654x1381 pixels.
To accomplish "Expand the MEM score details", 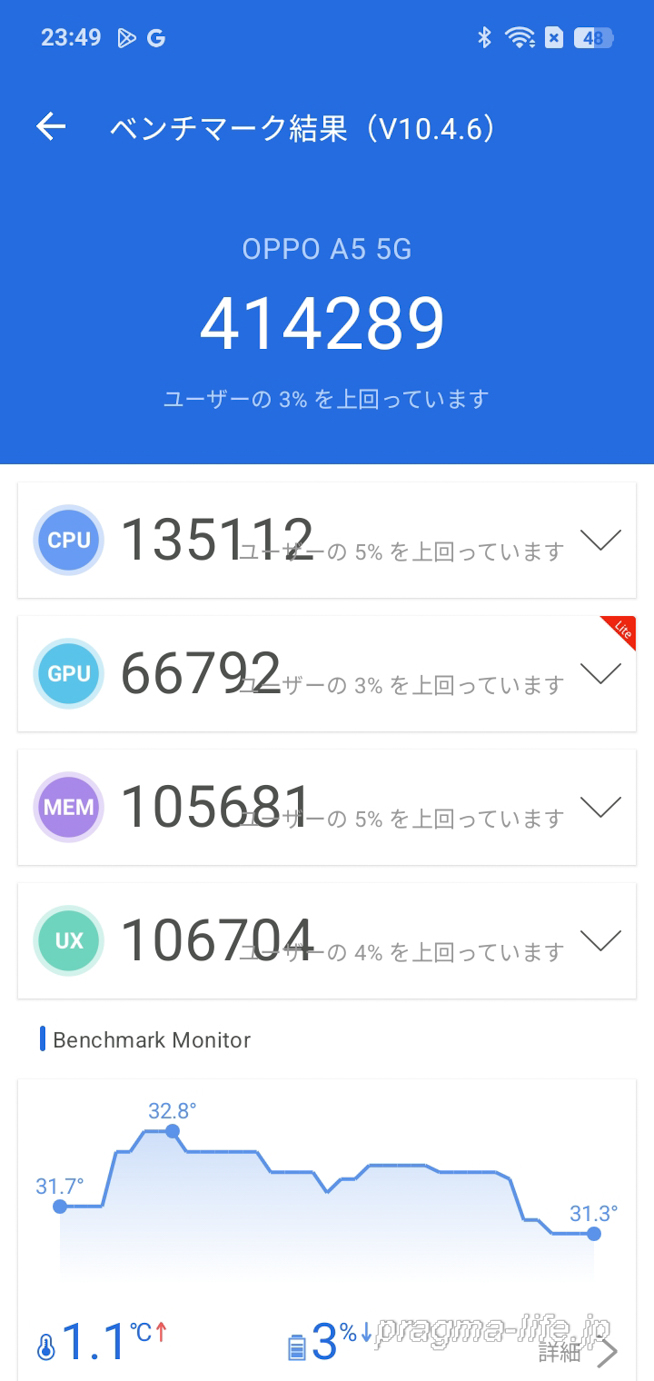I will coord(600,807).
